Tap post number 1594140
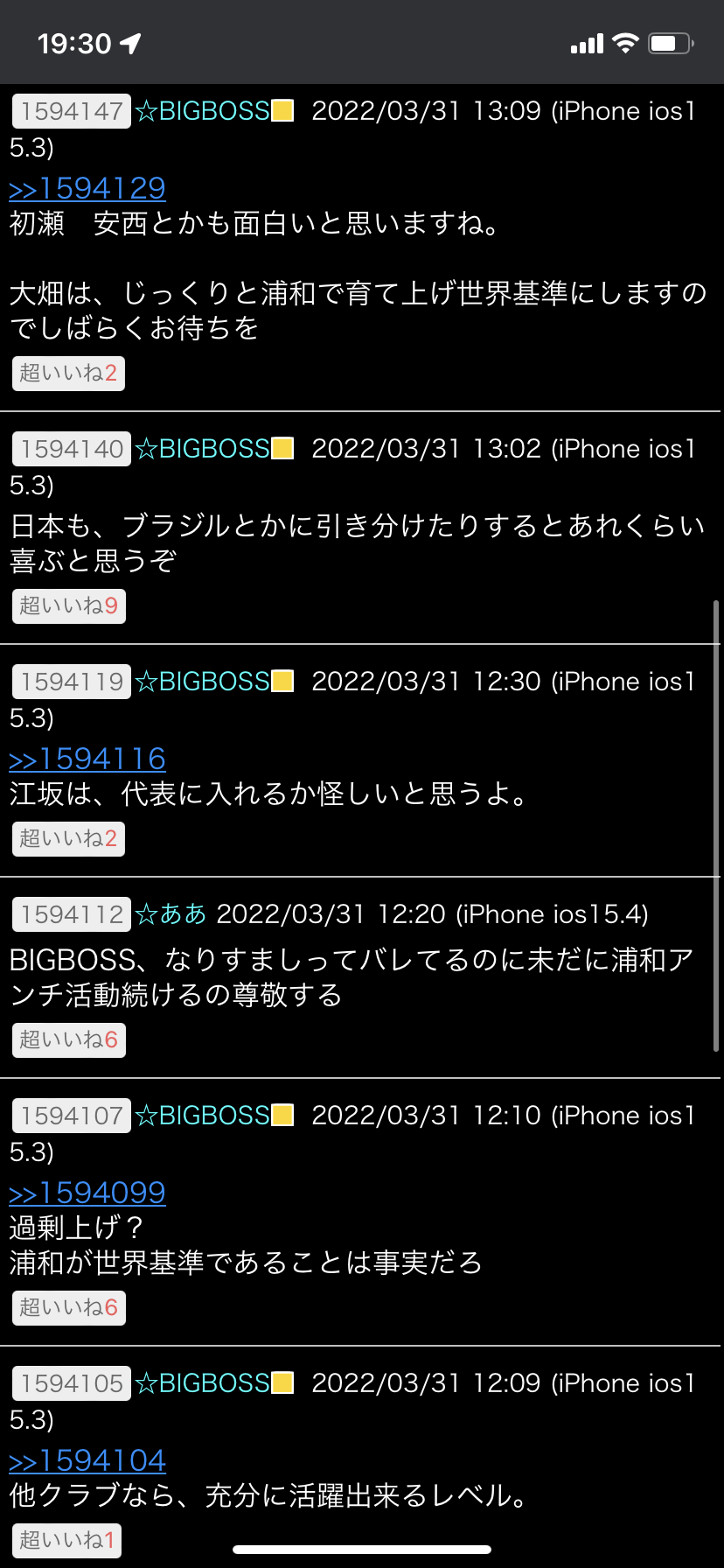This screenshot has height=1568, width=724. click(x=72, y=450)
